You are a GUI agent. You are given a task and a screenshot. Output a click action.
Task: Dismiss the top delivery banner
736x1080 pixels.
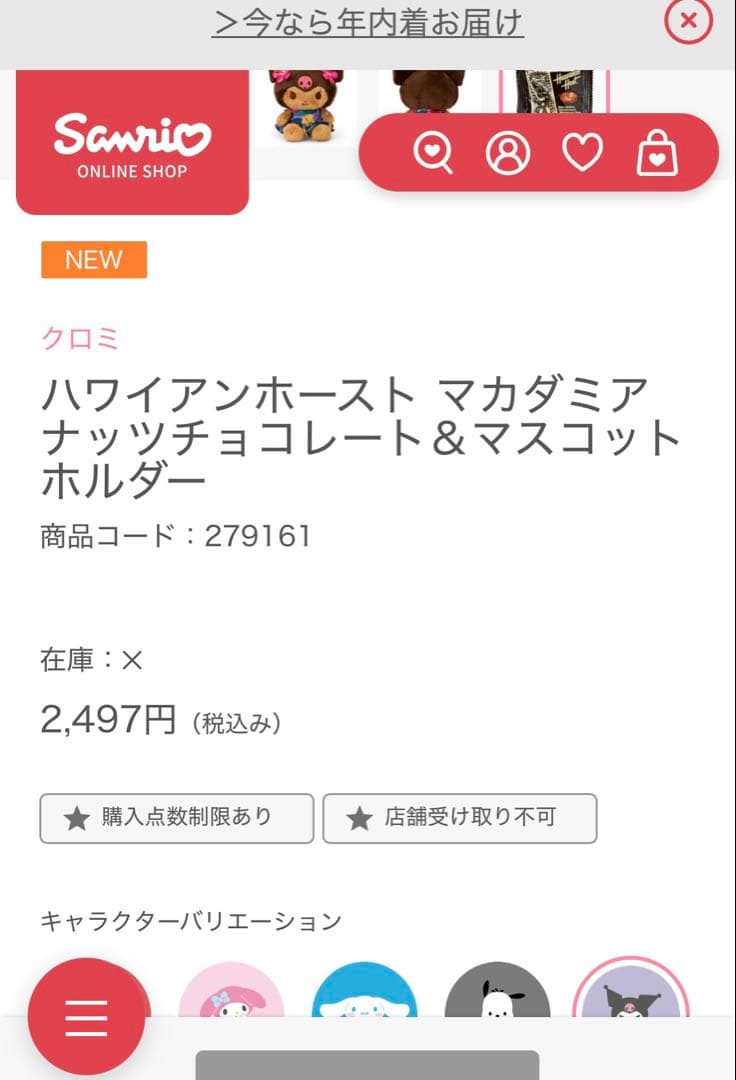[688, 21]
